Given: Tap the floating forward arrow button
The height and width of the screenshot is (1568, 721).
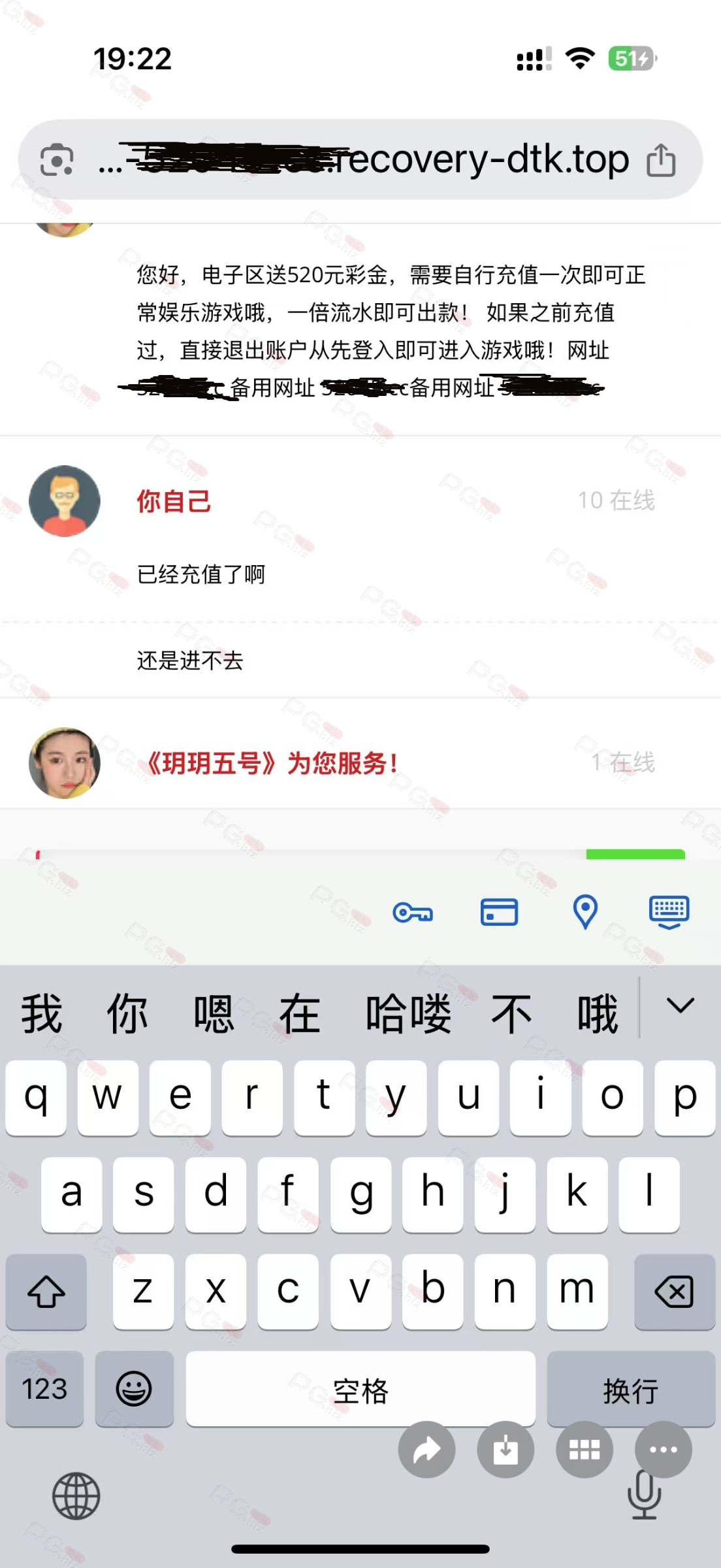Looking at the screenshot, I should 426,1450.
